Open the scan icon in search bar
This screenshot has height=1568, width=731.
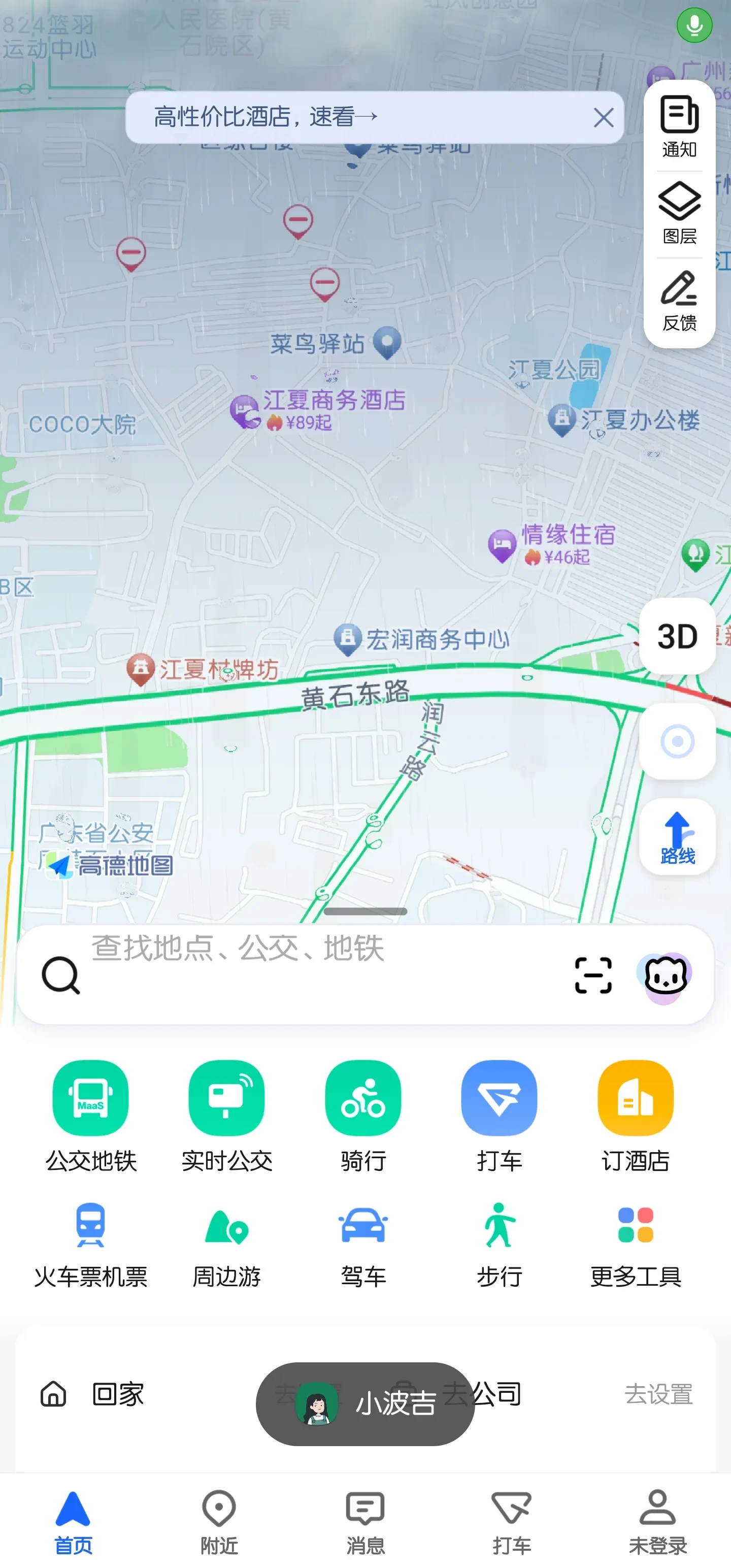pyautogui.click(x=593, y=975)
